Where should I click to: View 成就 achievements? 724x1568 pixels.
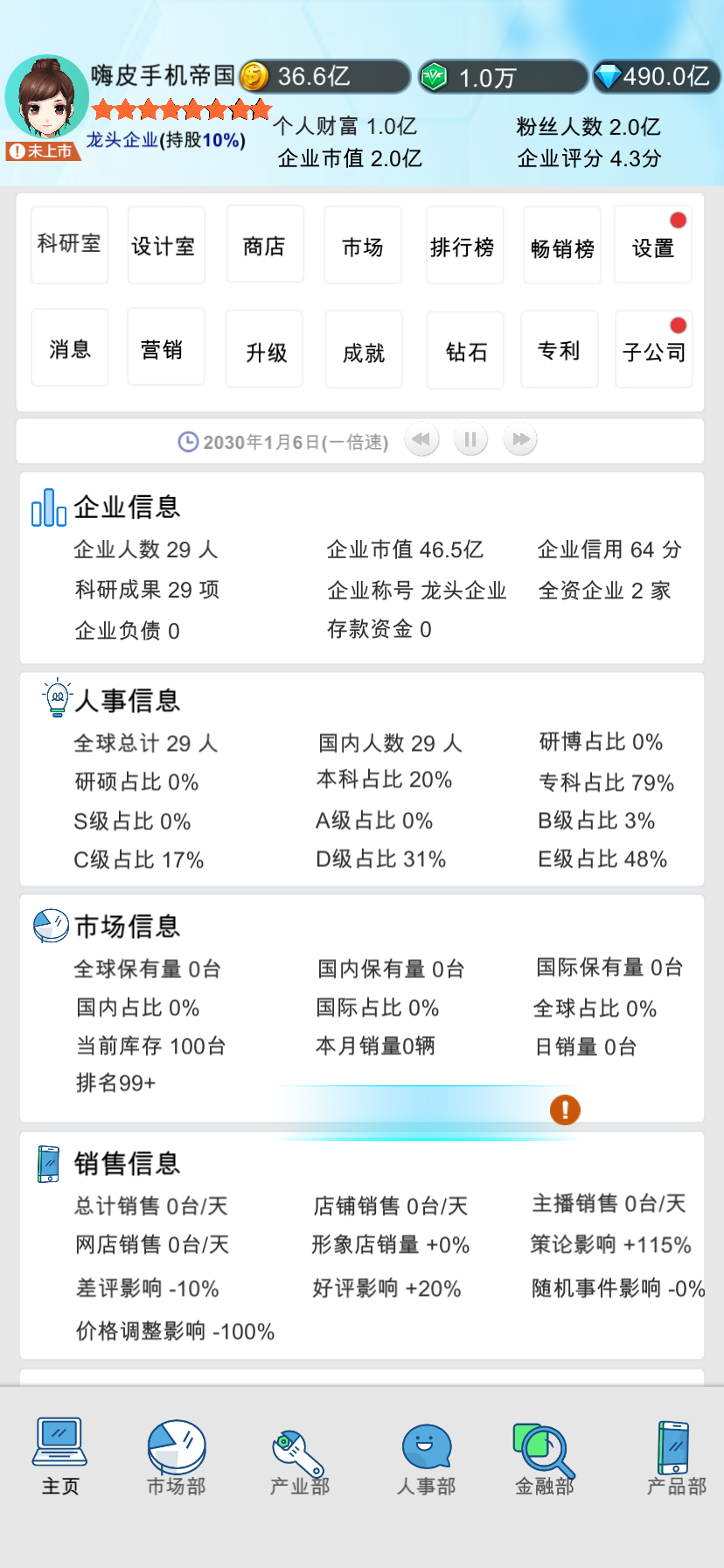pyautogui.click(x=364, y=349)
